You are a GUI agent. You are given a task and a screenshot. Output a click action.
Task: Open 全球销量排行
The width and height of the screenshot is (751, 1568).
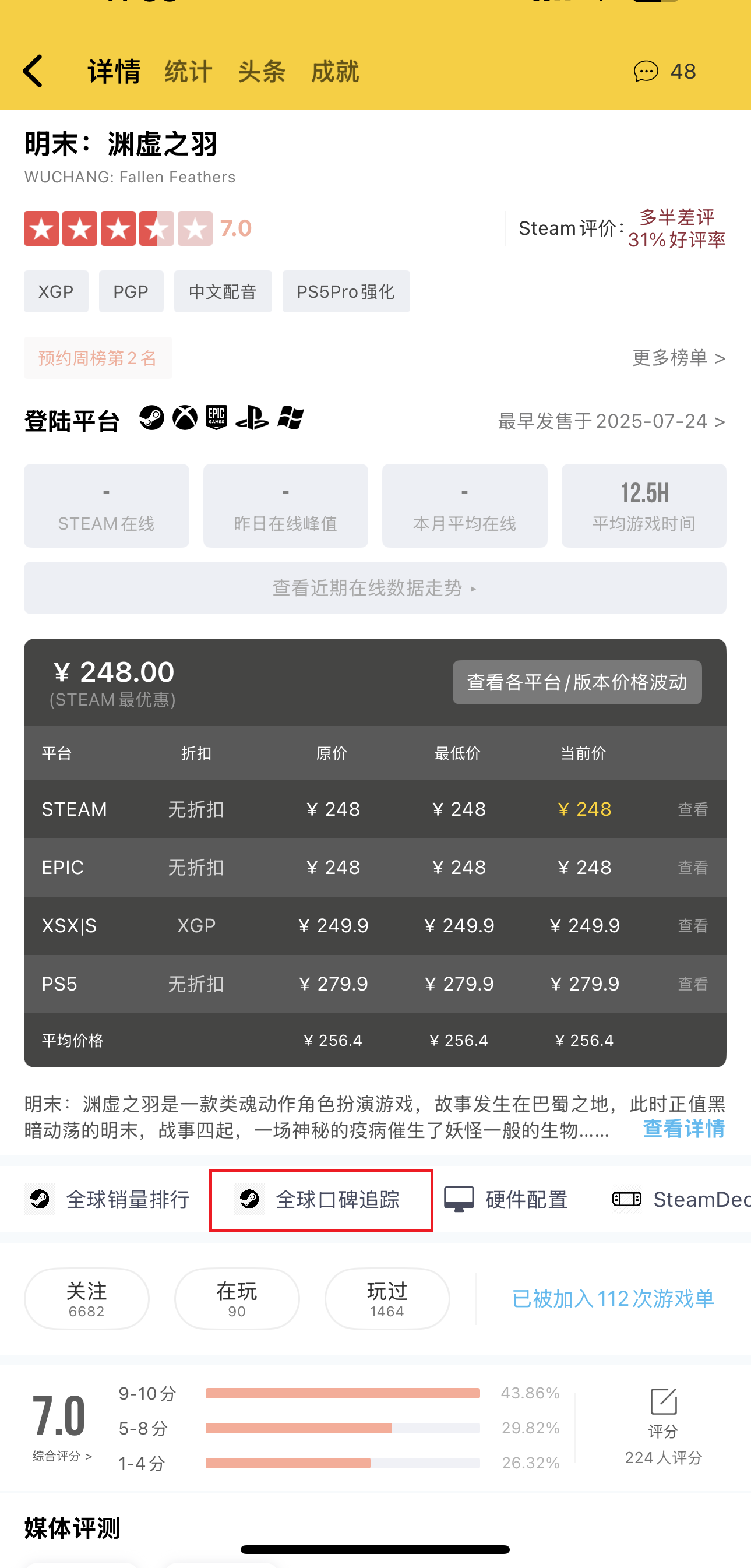pyautogui.click(x=107, y=1200)
